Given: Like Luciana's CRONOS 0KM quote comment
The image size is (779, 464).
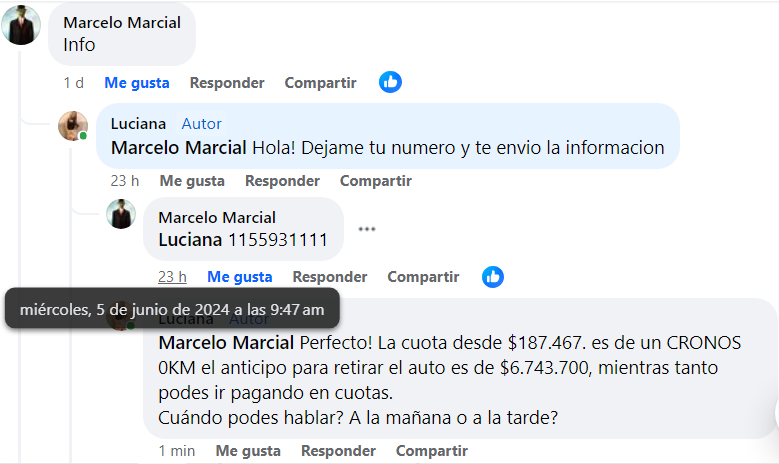Looking at the screenshot, I should 248,451.
